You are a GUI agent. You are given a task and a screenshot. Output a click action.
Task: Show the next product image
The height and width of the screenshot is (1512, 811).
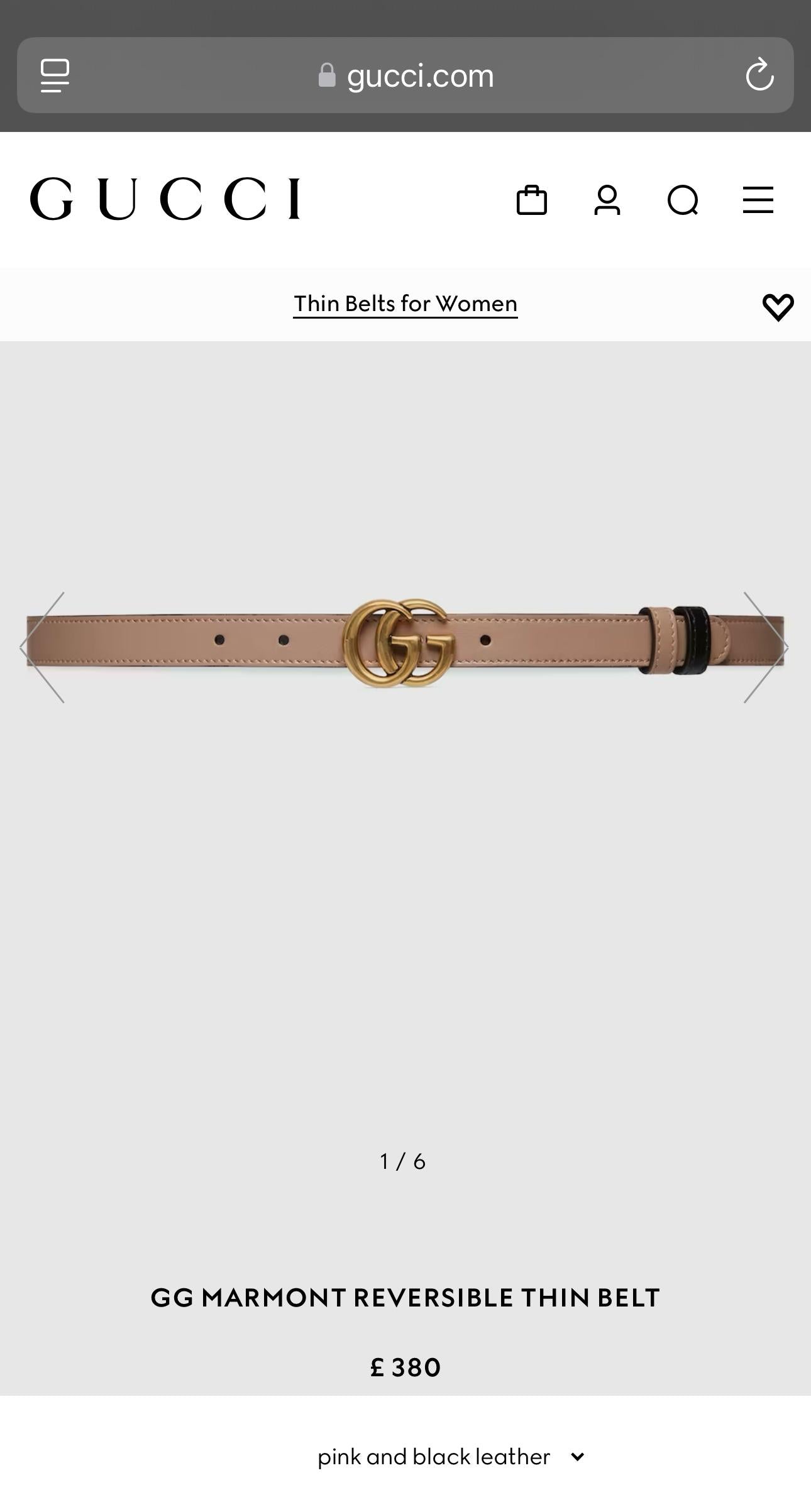pyautogui.click(x=764, y=647)
